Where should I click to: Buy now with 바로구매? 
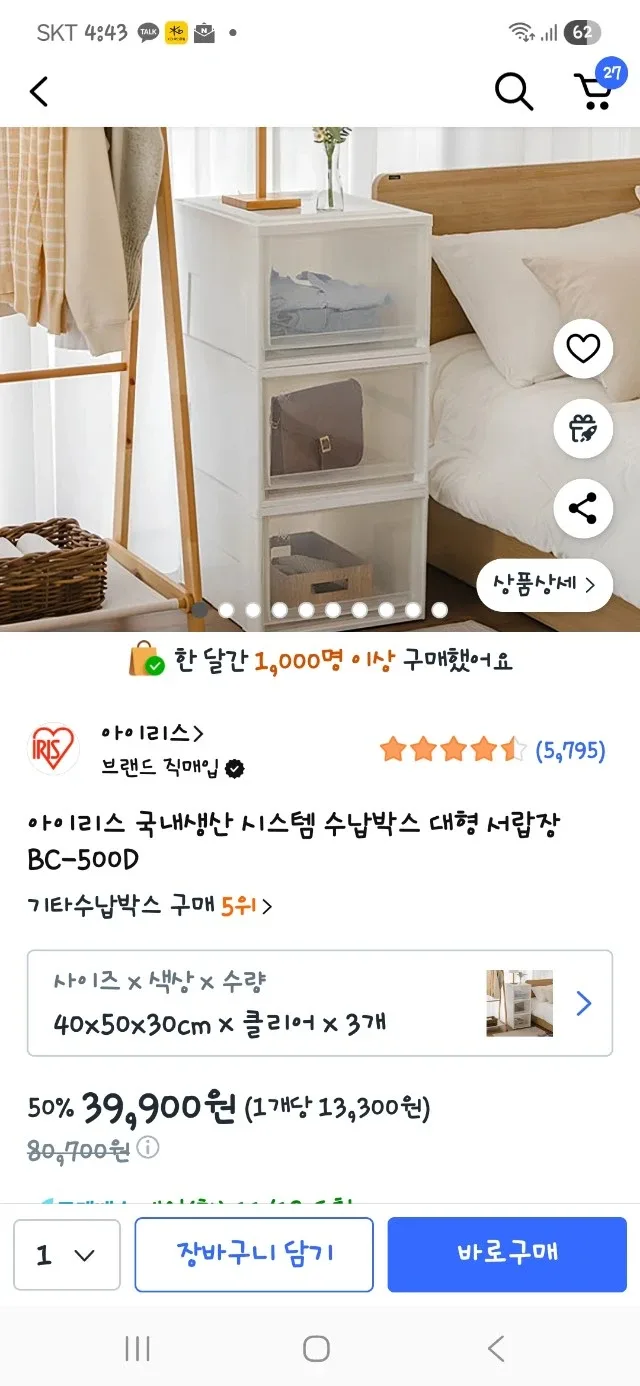(x=507, y=1254)
